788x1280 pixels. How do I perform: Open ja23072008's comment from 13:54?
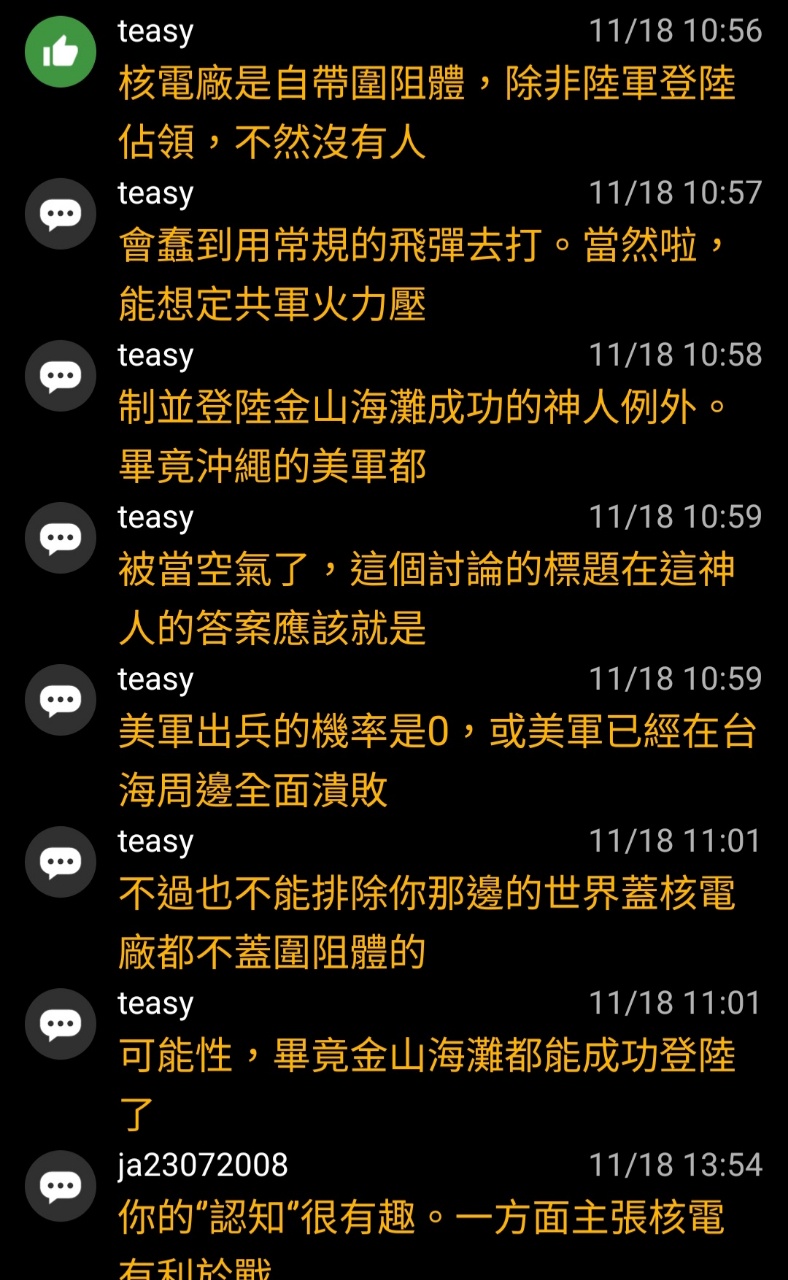(x=394, y=1215)
